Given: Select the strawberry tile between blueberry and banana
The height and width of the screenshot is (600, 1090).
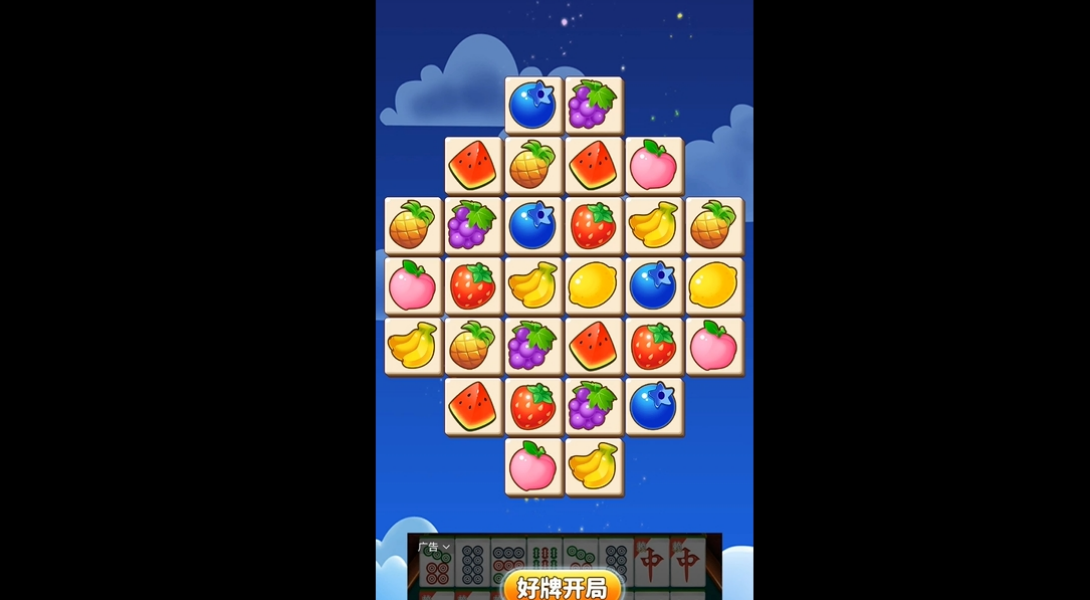Looking at the screenshot, I should tap(593, 226).
